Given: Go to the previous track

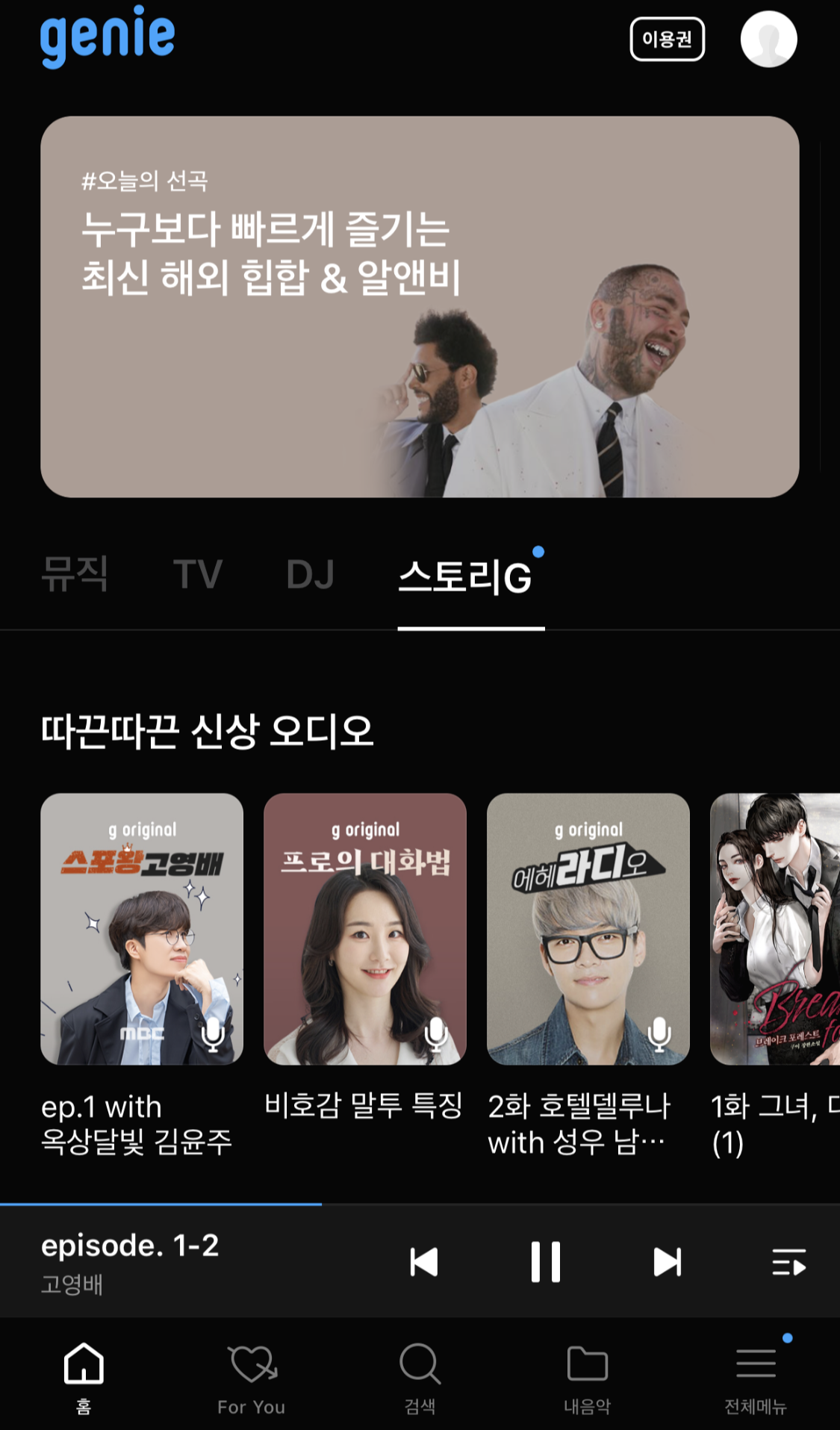Looking at the screenshot, I should [x=425, y=1262].
